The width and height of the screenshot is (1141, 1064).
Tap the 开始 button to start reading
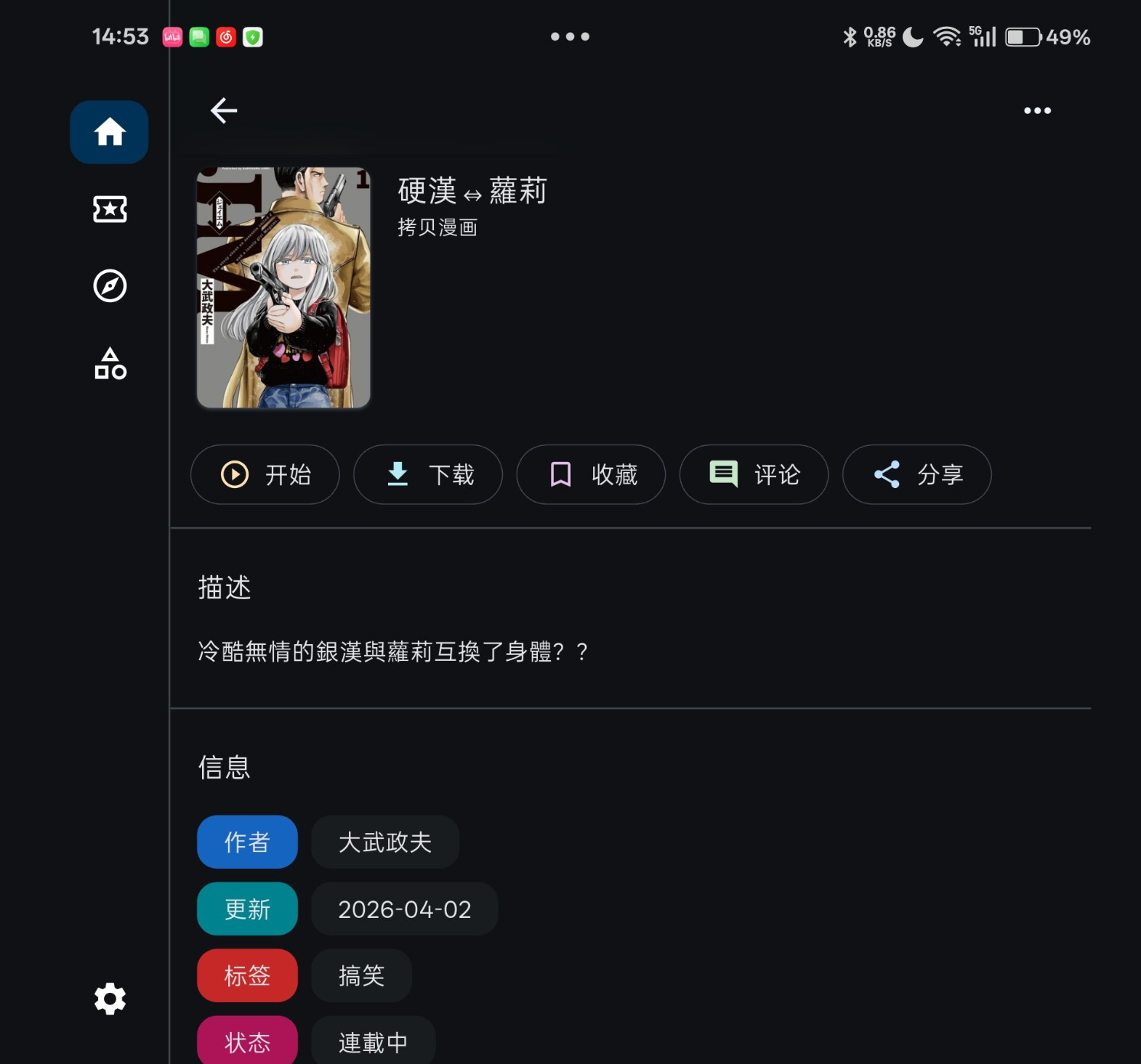[265, 475]
